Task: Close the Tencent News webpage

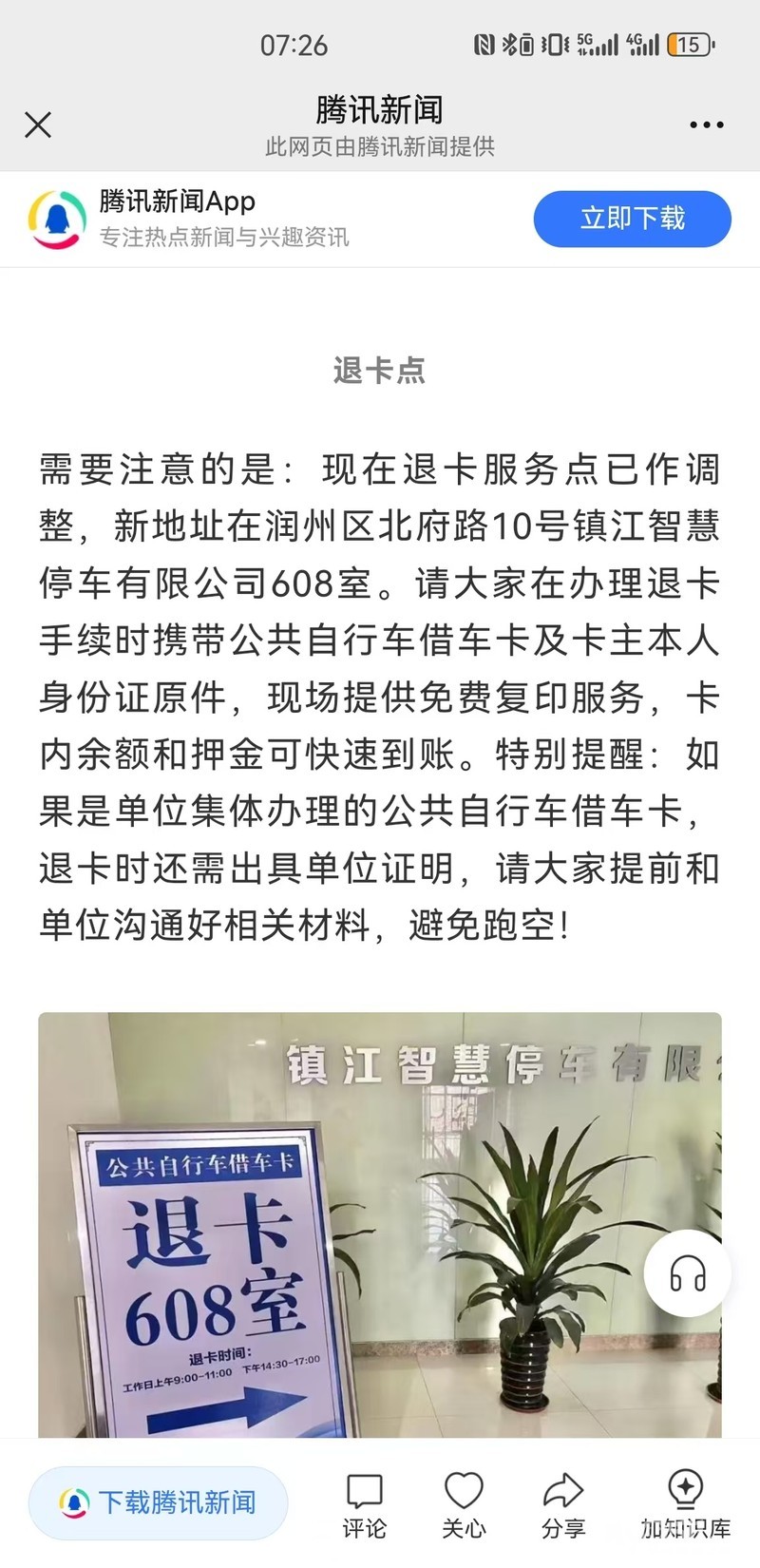Action: 38,124
